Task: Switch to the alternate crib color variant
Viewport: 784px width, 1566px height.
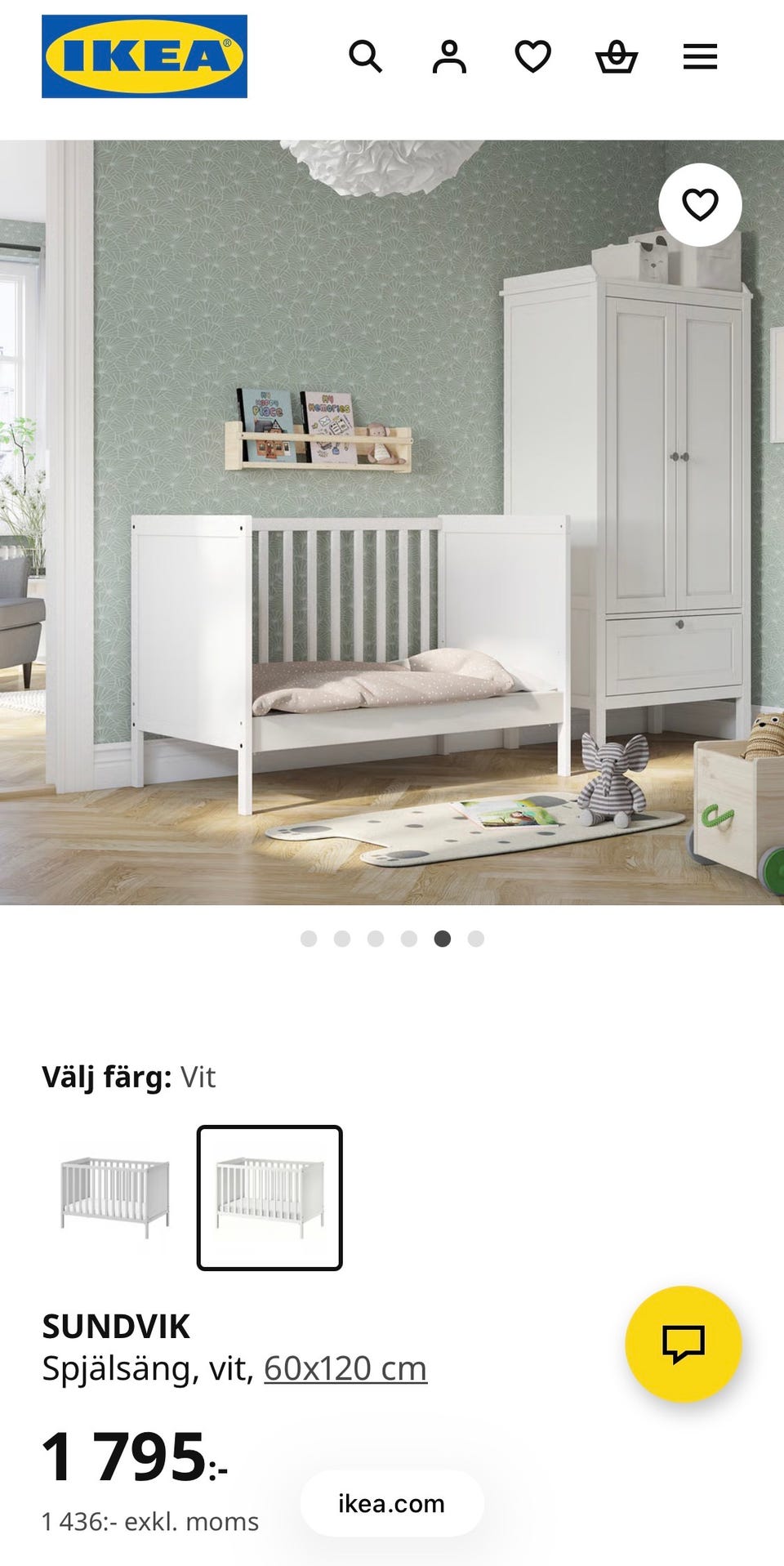Action: coord(115,1196)
